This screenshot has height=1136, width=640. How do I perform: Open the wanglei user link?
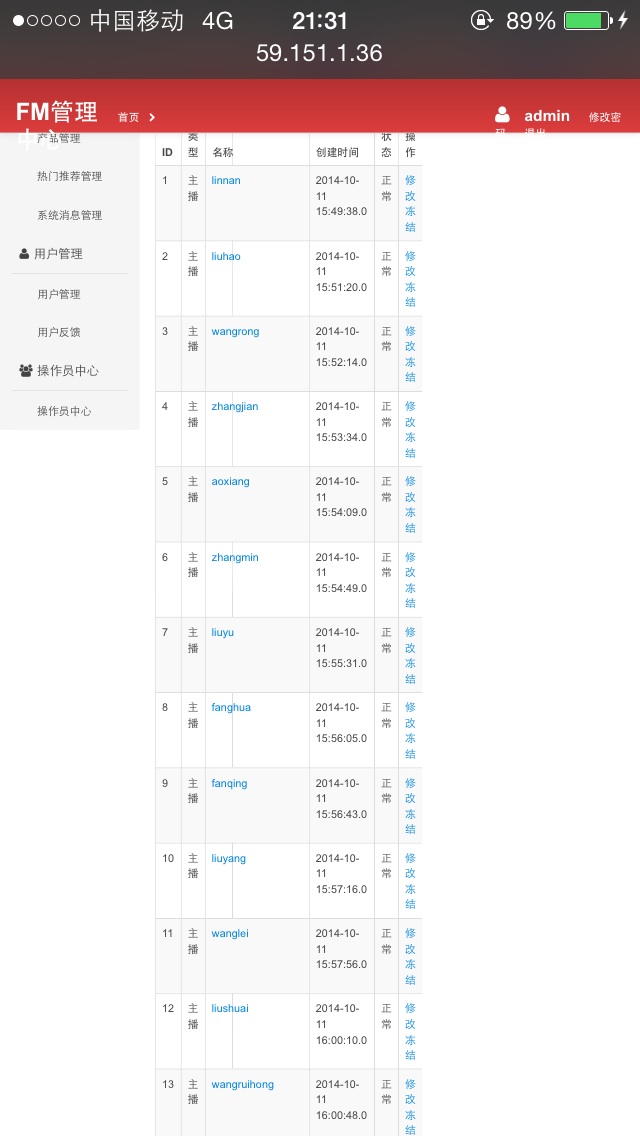coord(230,933)
